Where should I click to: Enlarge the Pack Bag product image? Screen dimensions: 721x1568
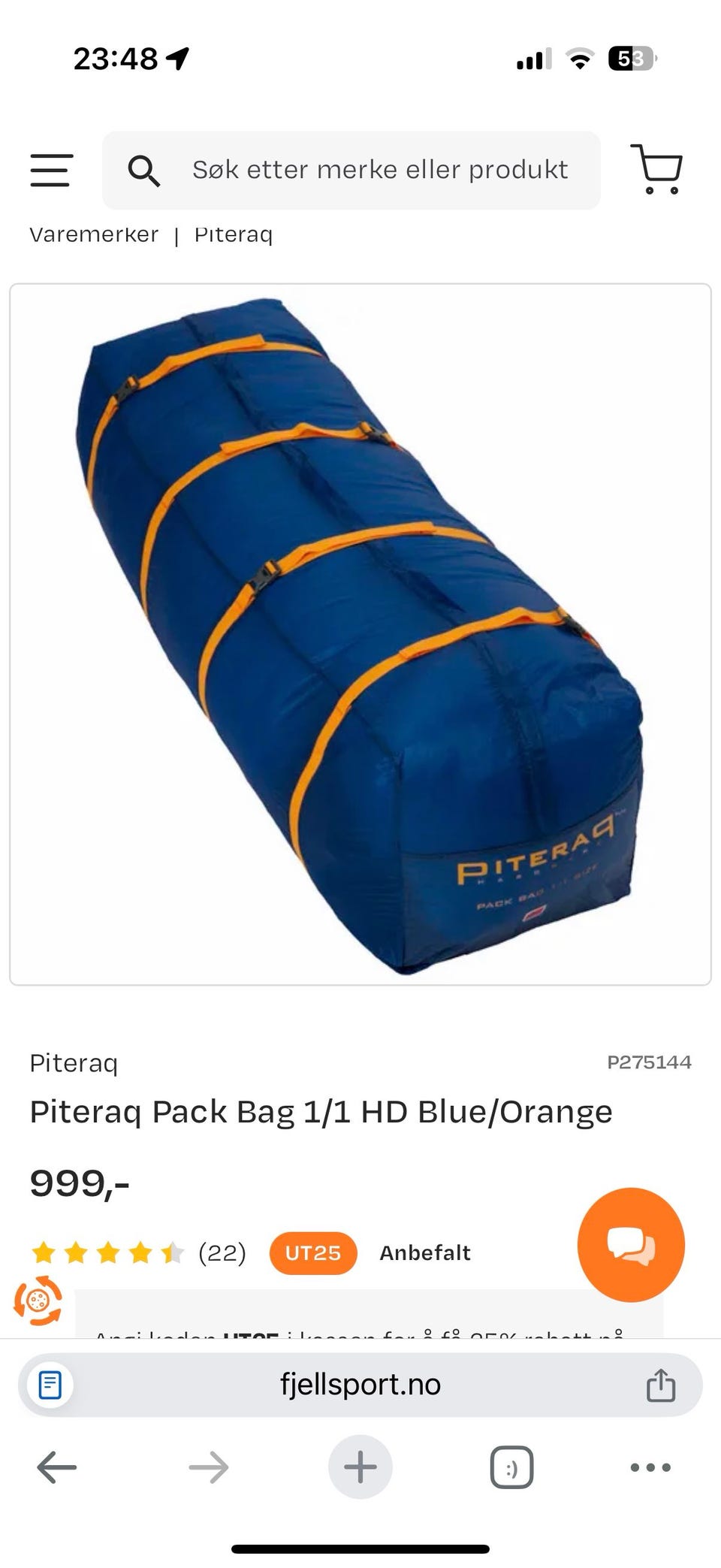point(360,634)
